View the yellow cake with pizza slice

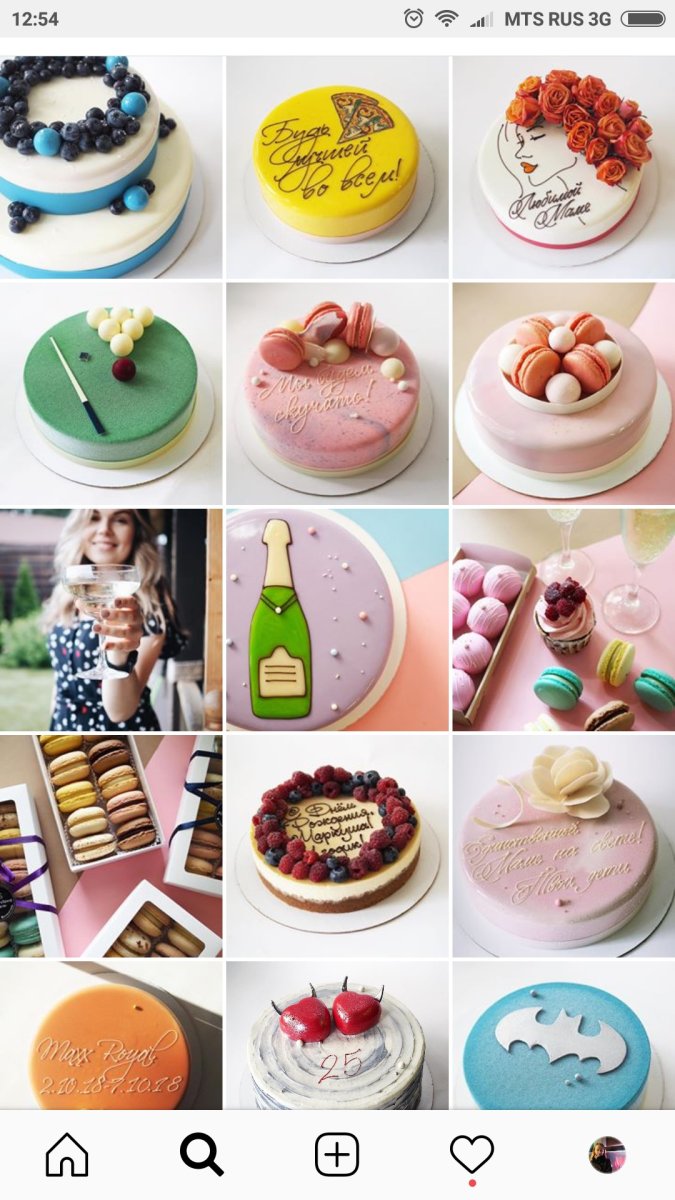point(337,167)
